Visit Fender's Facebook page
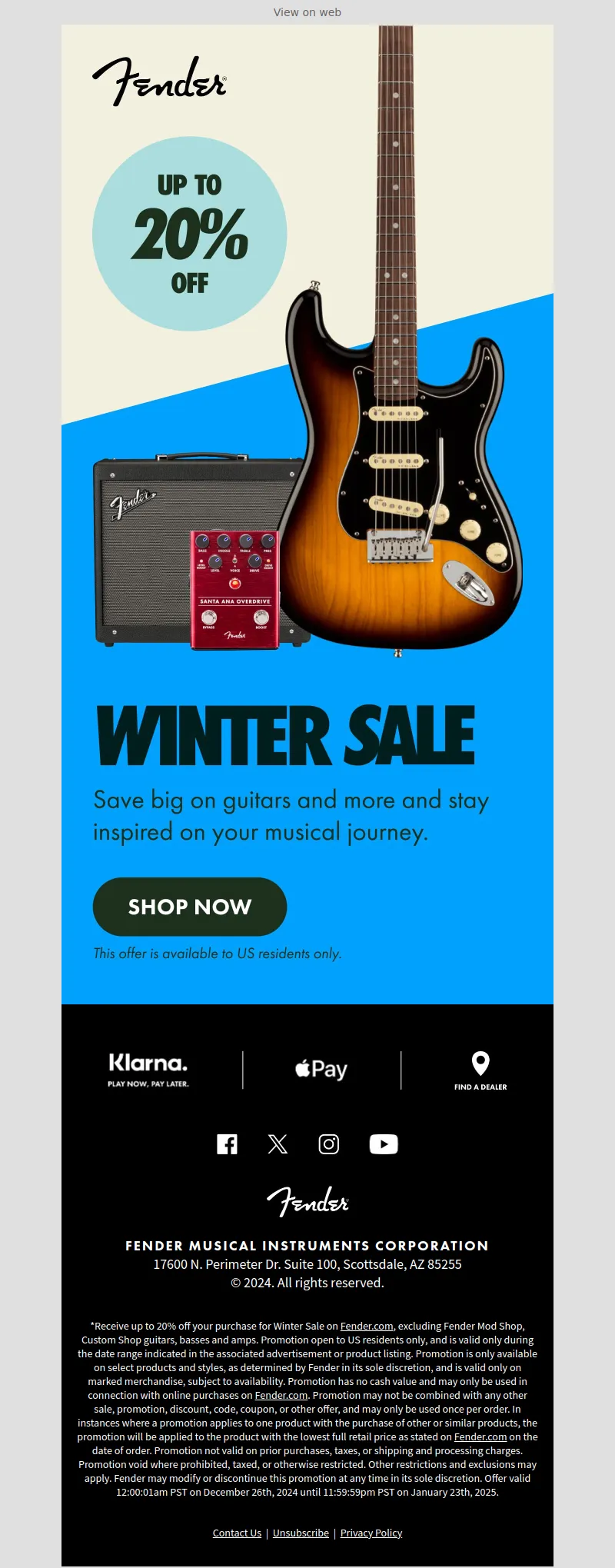The image size is (615, 1568). point(227,1144)
